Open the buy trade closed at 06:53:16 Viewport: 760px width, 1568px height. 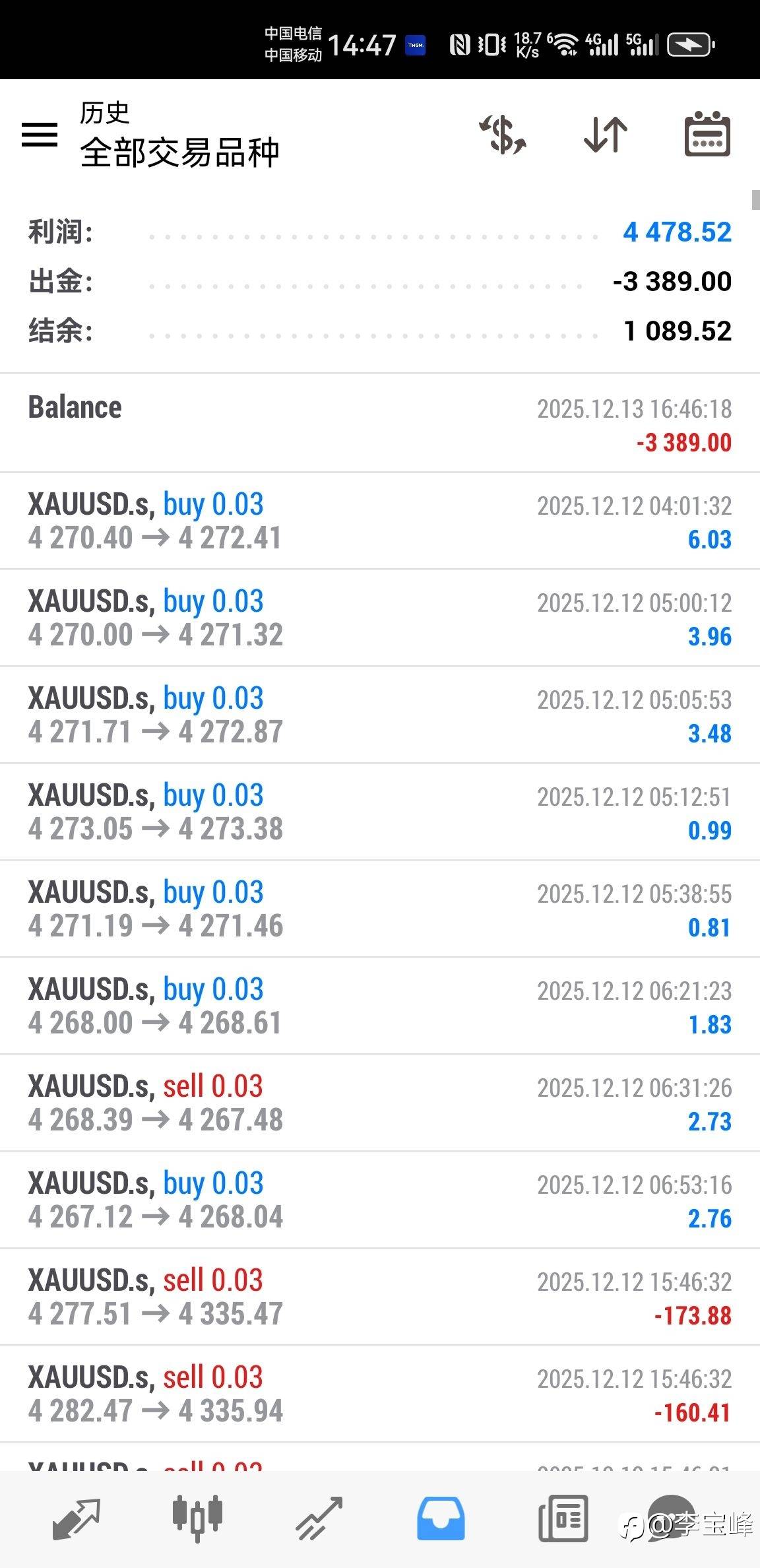380,1200
